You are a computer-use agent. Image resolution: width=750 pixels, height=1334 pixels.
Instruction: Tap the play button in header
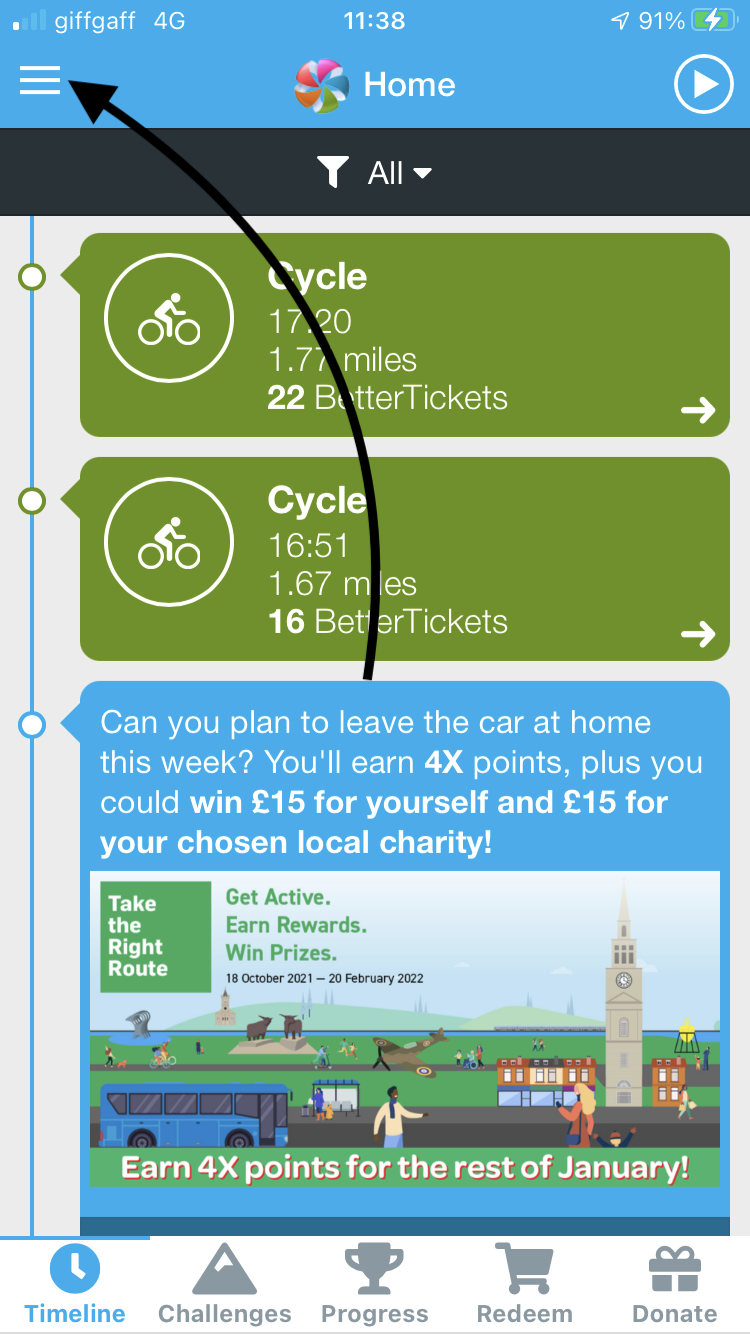704,85
